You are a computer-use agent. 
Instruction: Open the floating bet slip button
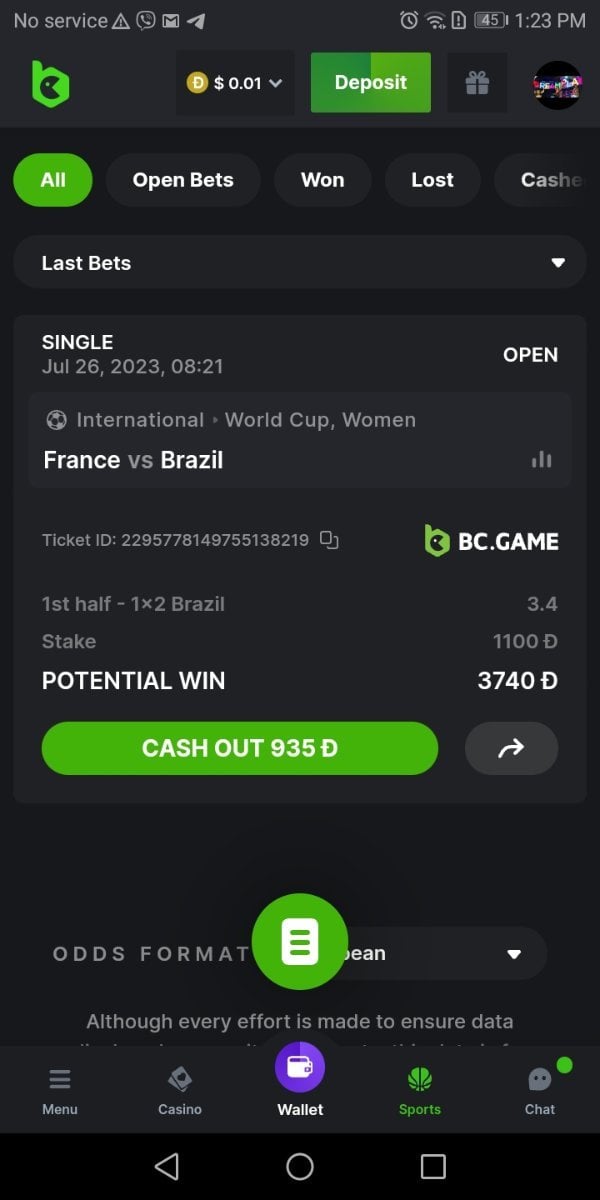300,941
